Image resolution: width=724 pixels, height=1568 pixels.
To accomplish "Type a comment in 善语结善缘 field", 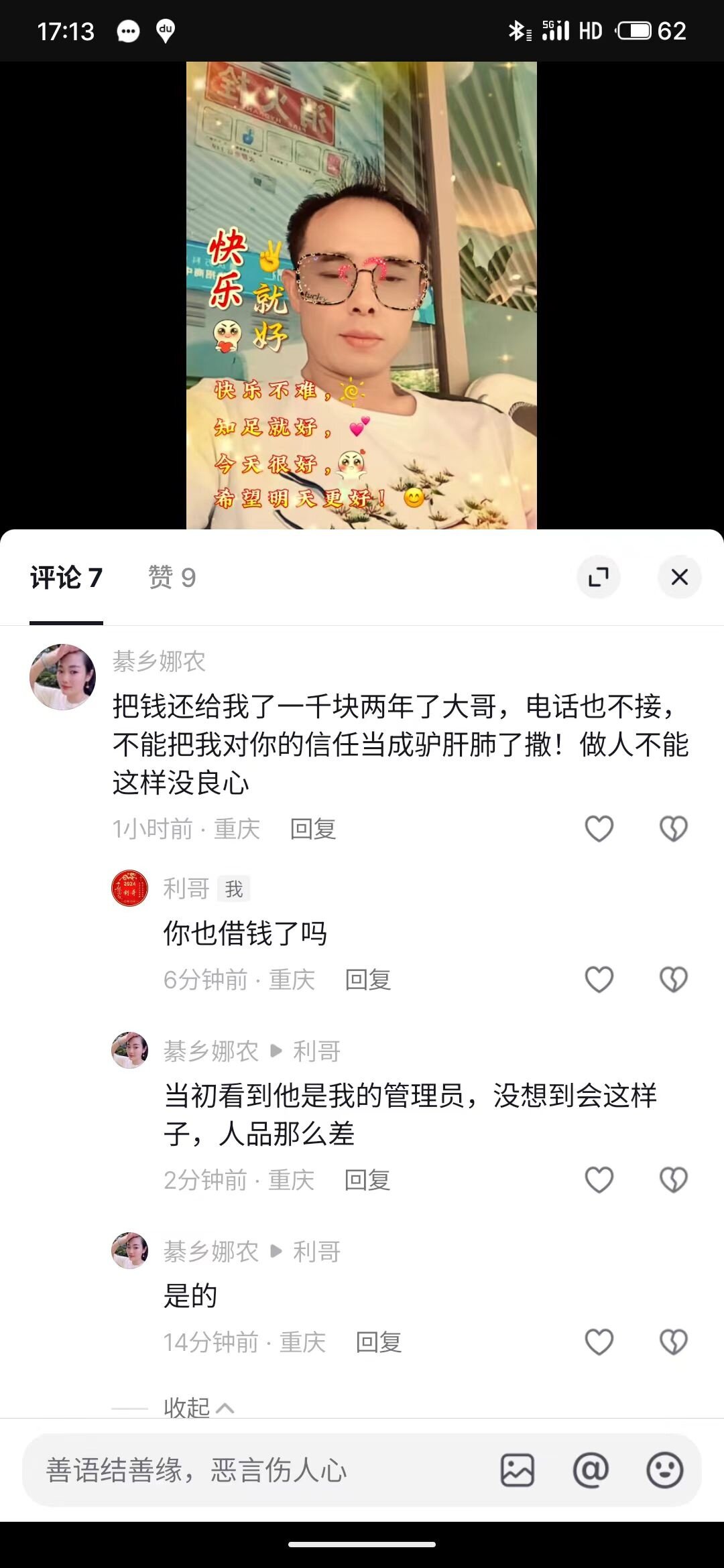I will 255,1470.
